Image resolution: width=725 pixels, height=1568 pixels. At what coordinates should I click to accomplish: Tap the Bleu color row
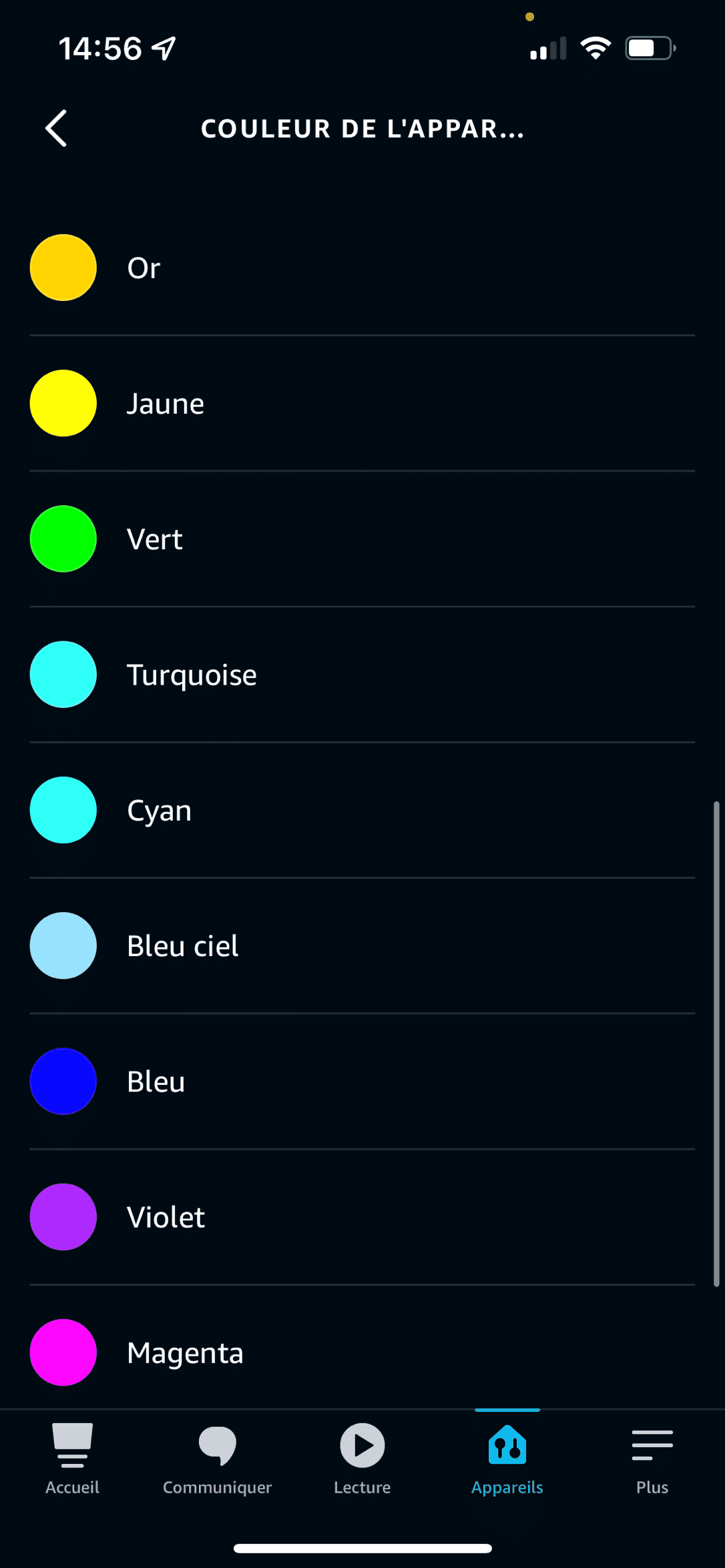point(362,1081)
